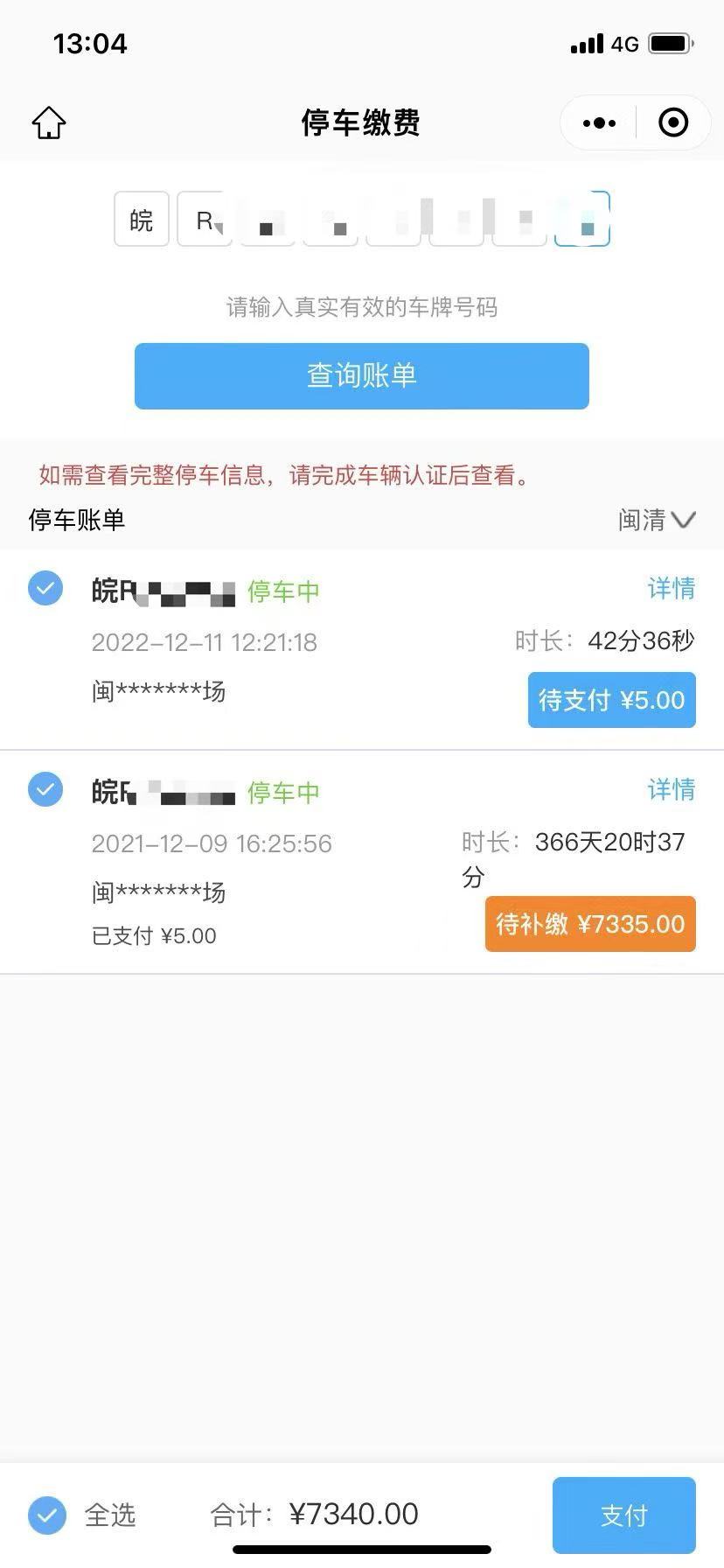Uncheck the 2022-12-11 parking bill

coord(45,588)
